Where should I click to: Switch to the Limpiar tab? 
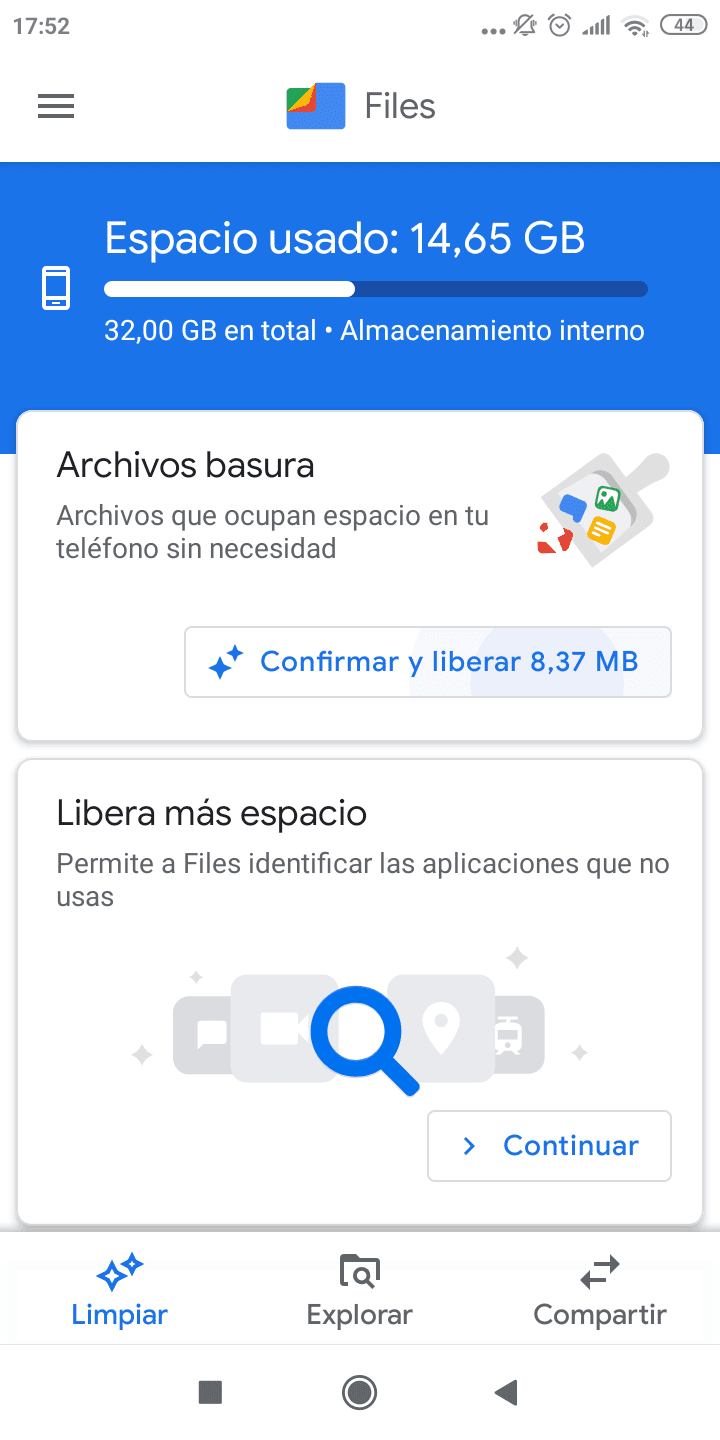pos(119,1290)
